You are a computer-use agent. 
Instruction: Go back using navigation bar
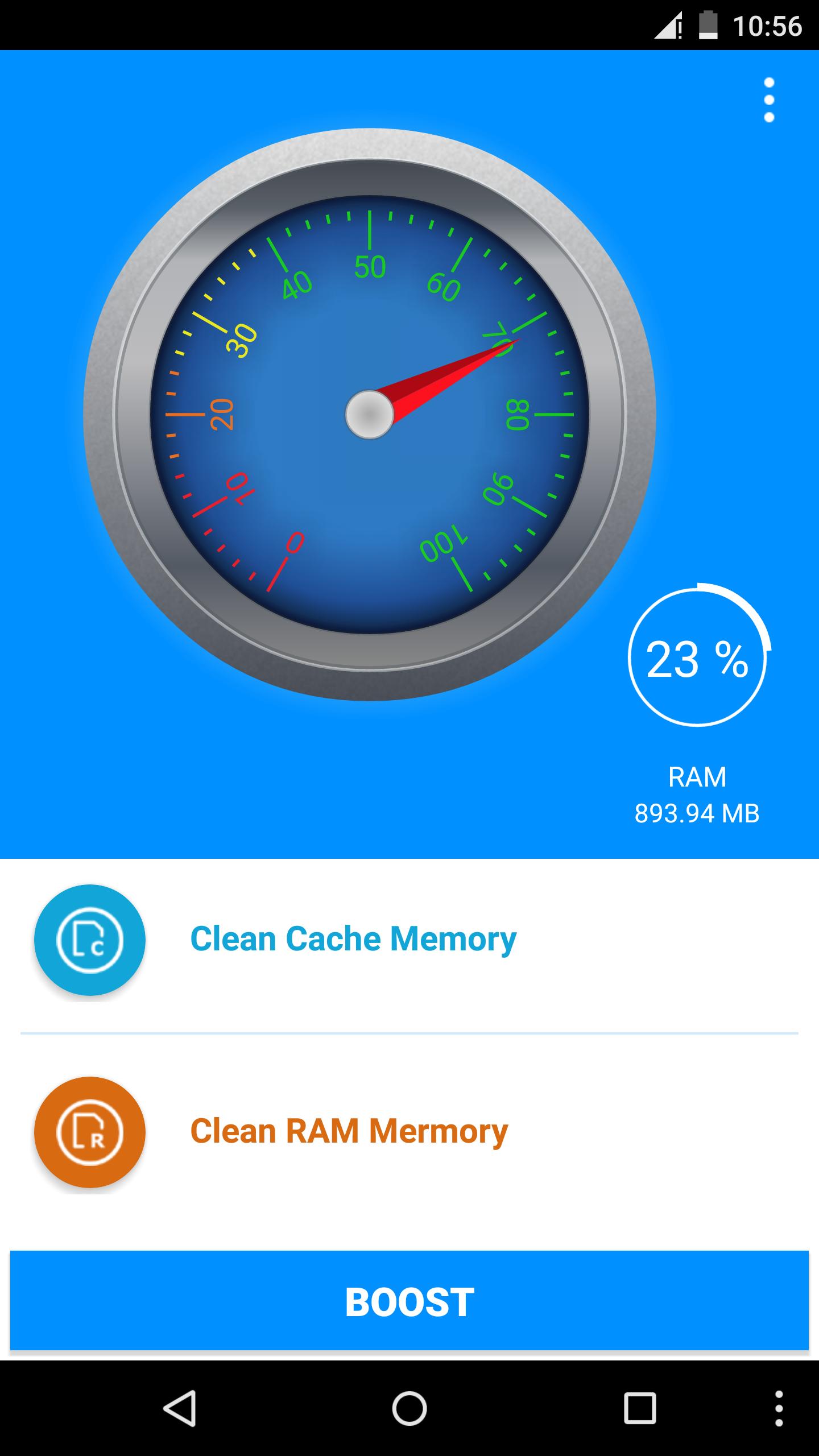(180, 1408)
